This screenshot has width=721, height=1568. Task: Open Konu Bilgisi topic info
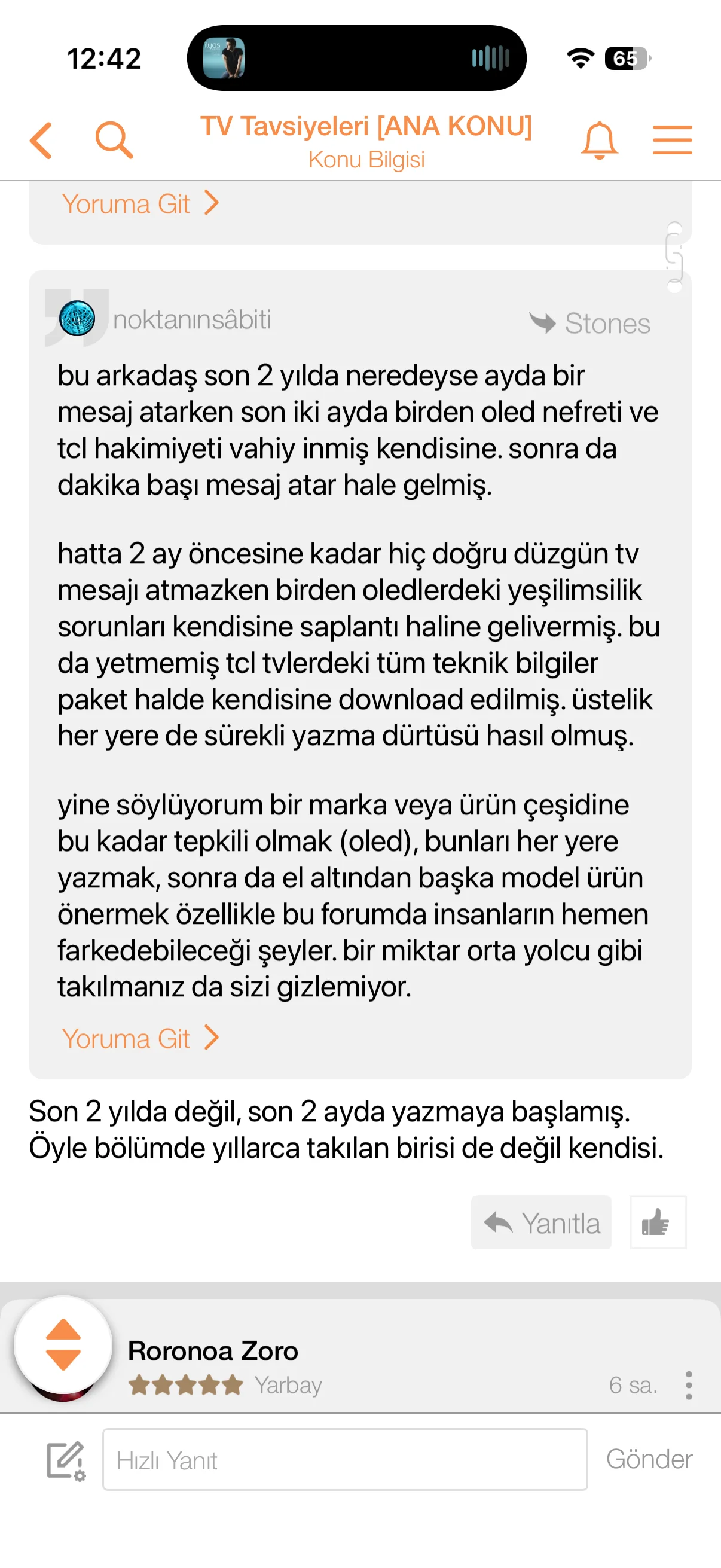pyautogui.click(x=366, y=160)
